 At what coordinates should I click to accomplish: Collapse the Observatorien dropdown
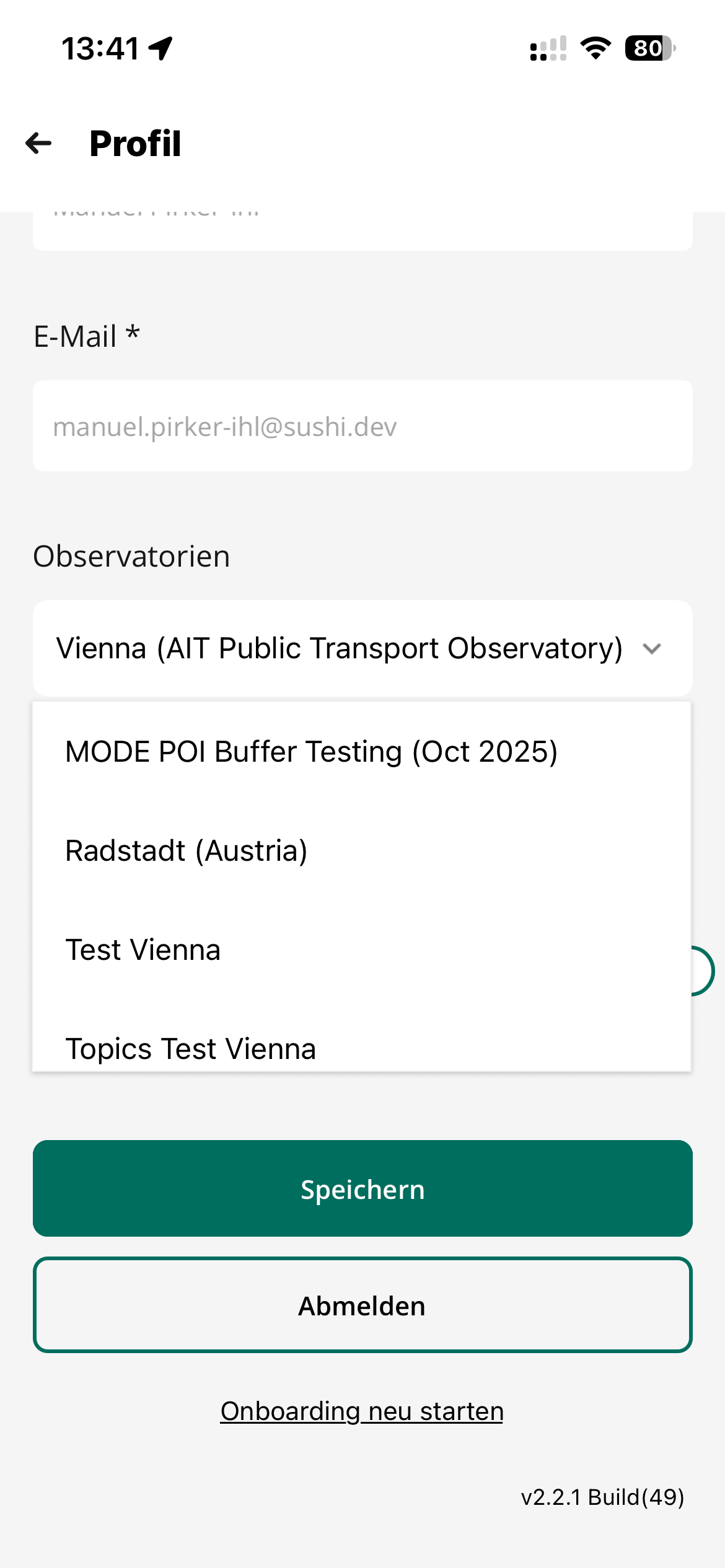coord(651,648)
